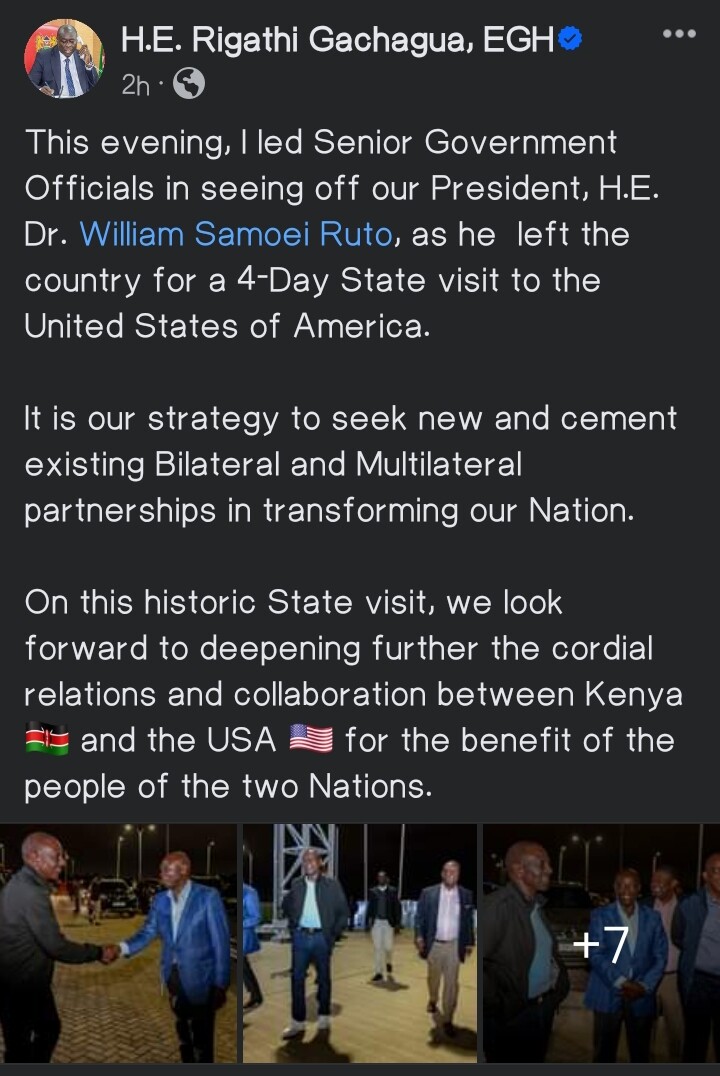Open the post's three-dot overflow menu
The width and height of the screenshot is (720, 1076).
tap(679, 34)
